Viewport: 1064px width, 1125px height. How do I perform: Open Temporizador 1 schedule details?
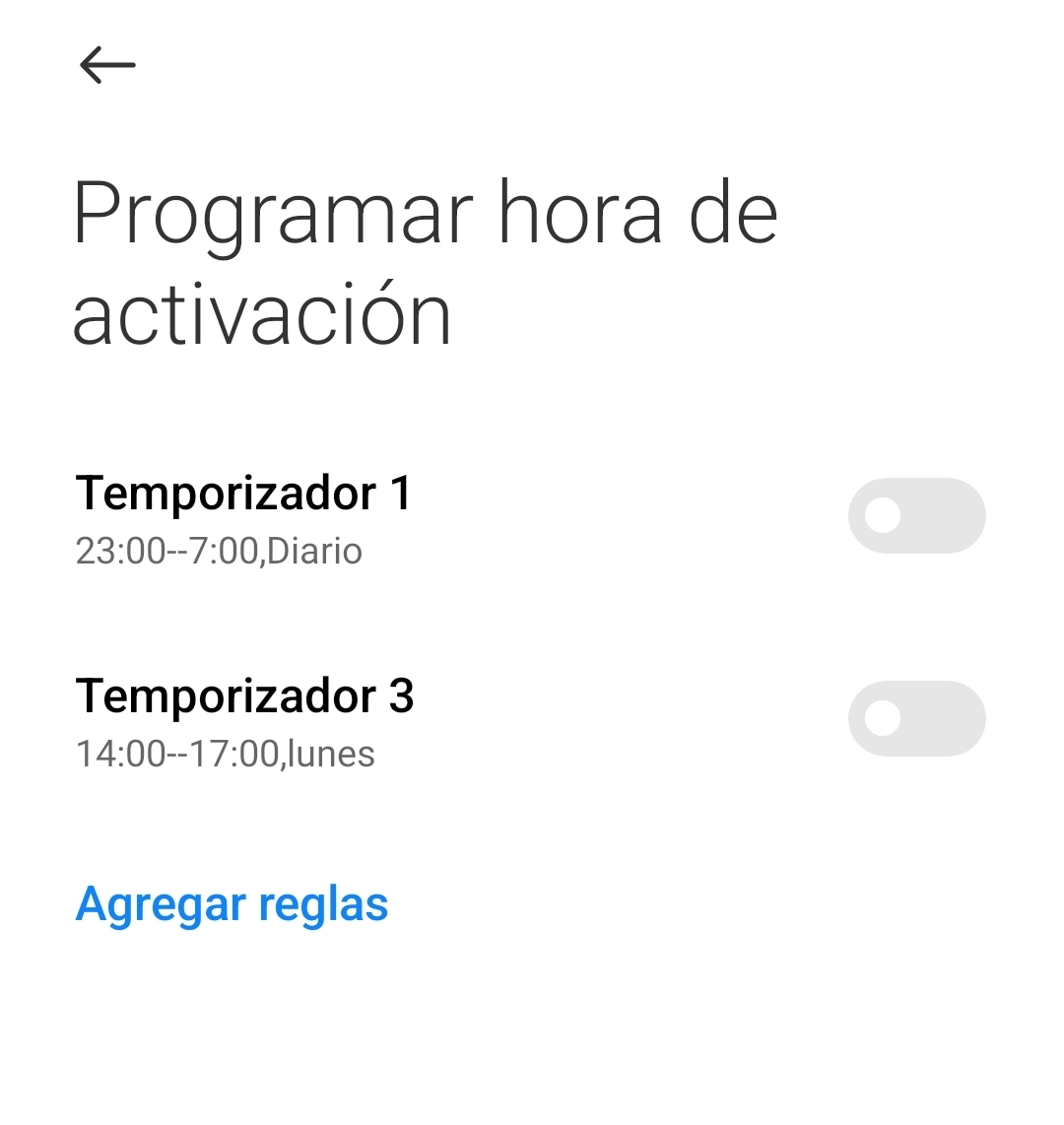pyautogui.click(x=243, y=518)
